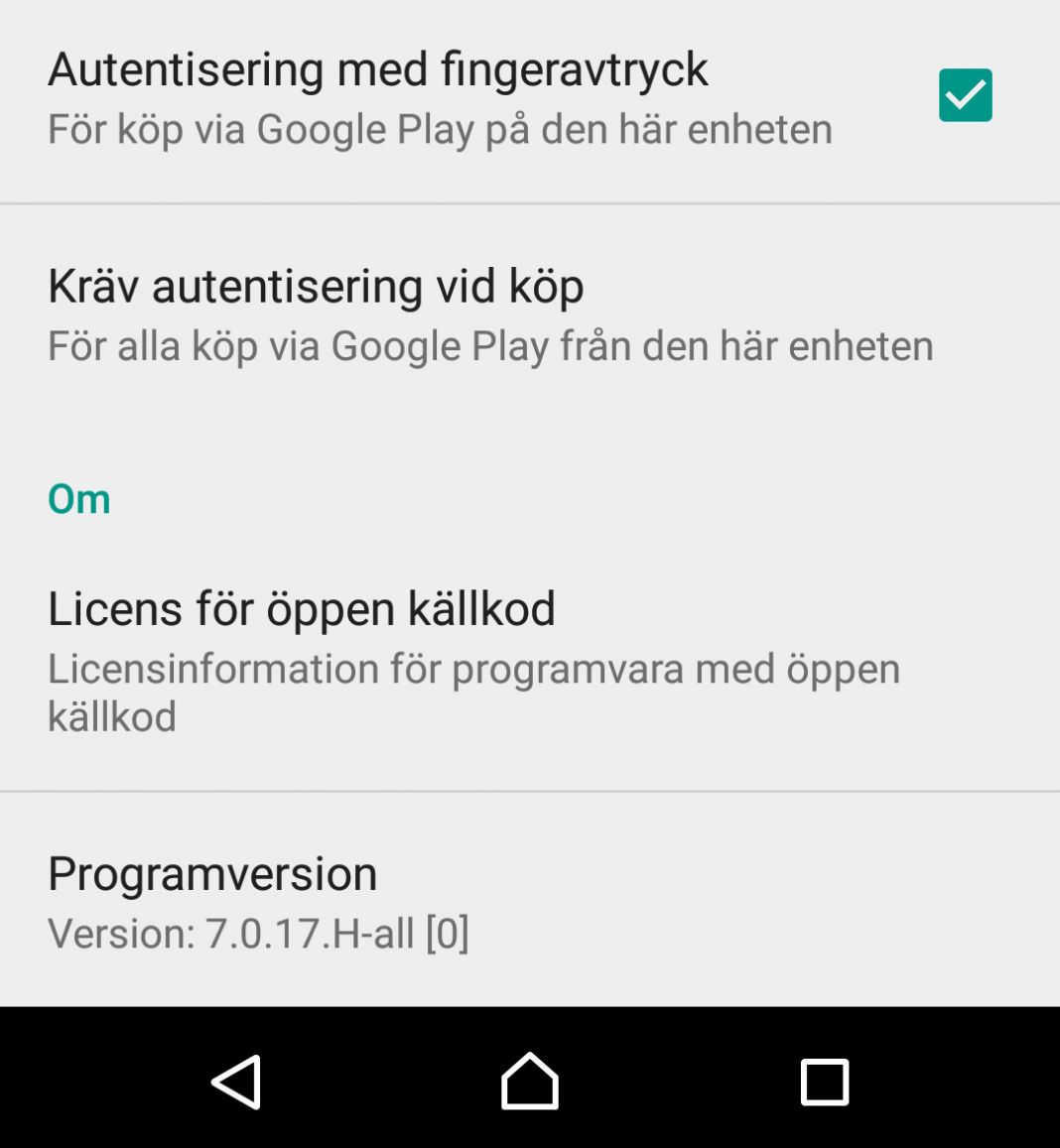Select the back triangle in the navigation bar
The height and width of the screenshot is (1148, 1060).
point(235,1082)
